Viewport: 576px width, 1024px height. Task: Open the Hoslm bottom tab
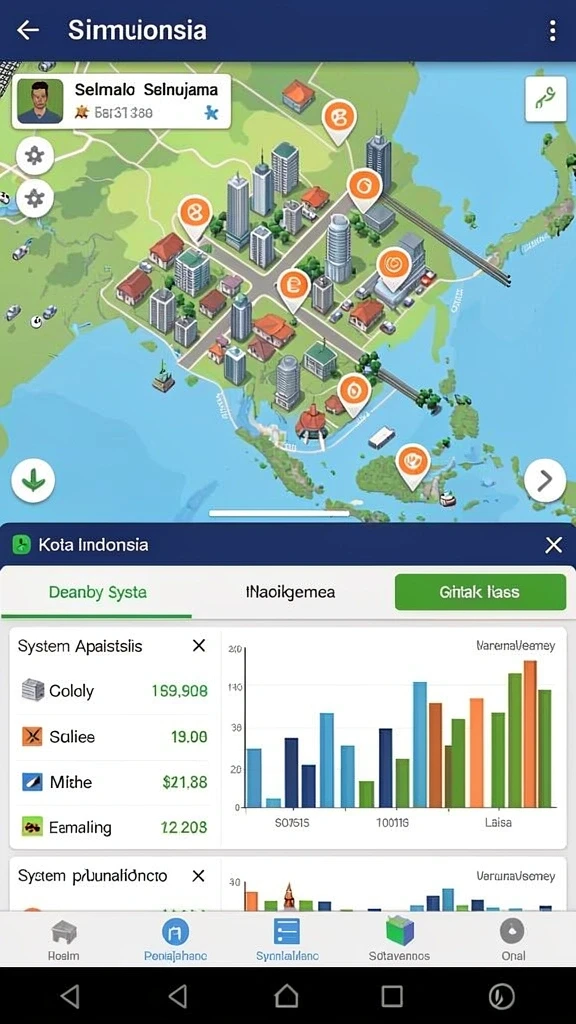coord(64,939)
